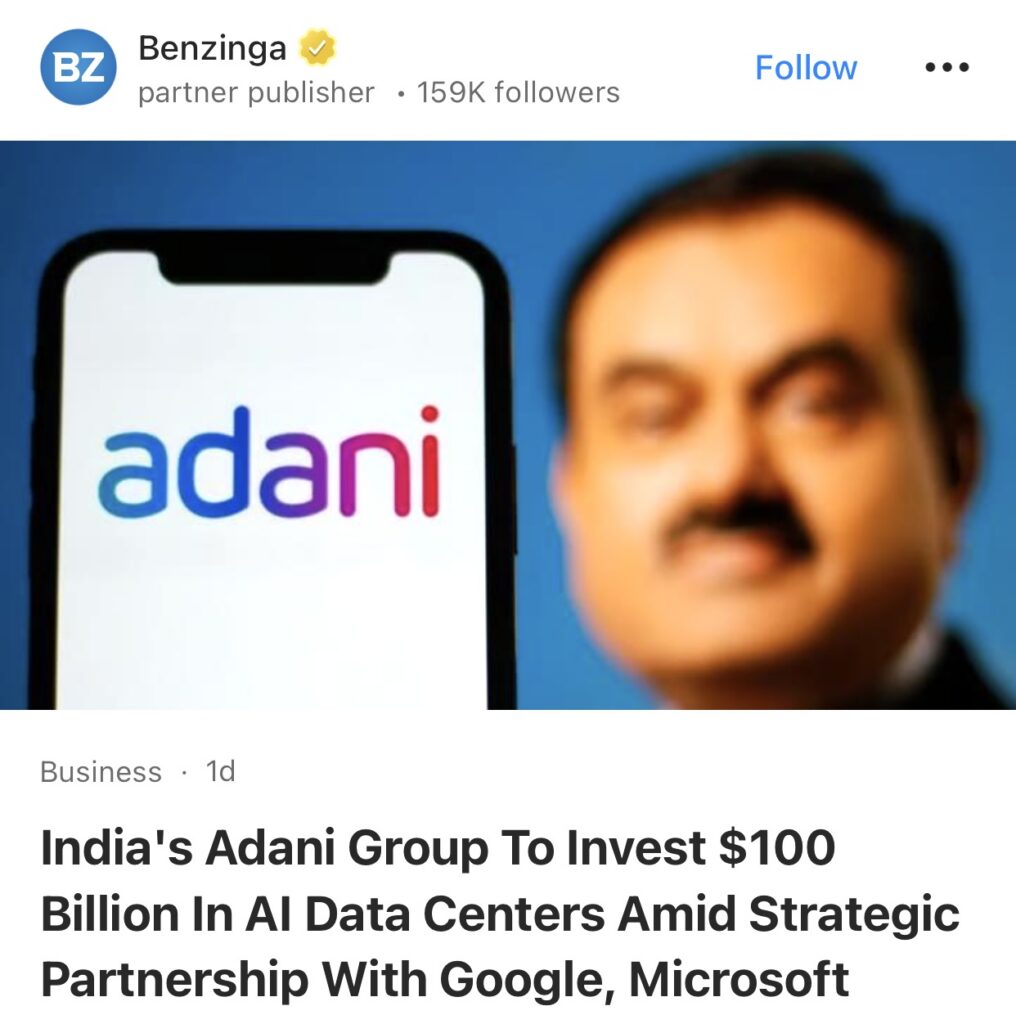Image resolution: width=1016 pixels, height=1024 pixels.
Task: Open the three-dot overflow menu
Action: click(x=946, y=68)
